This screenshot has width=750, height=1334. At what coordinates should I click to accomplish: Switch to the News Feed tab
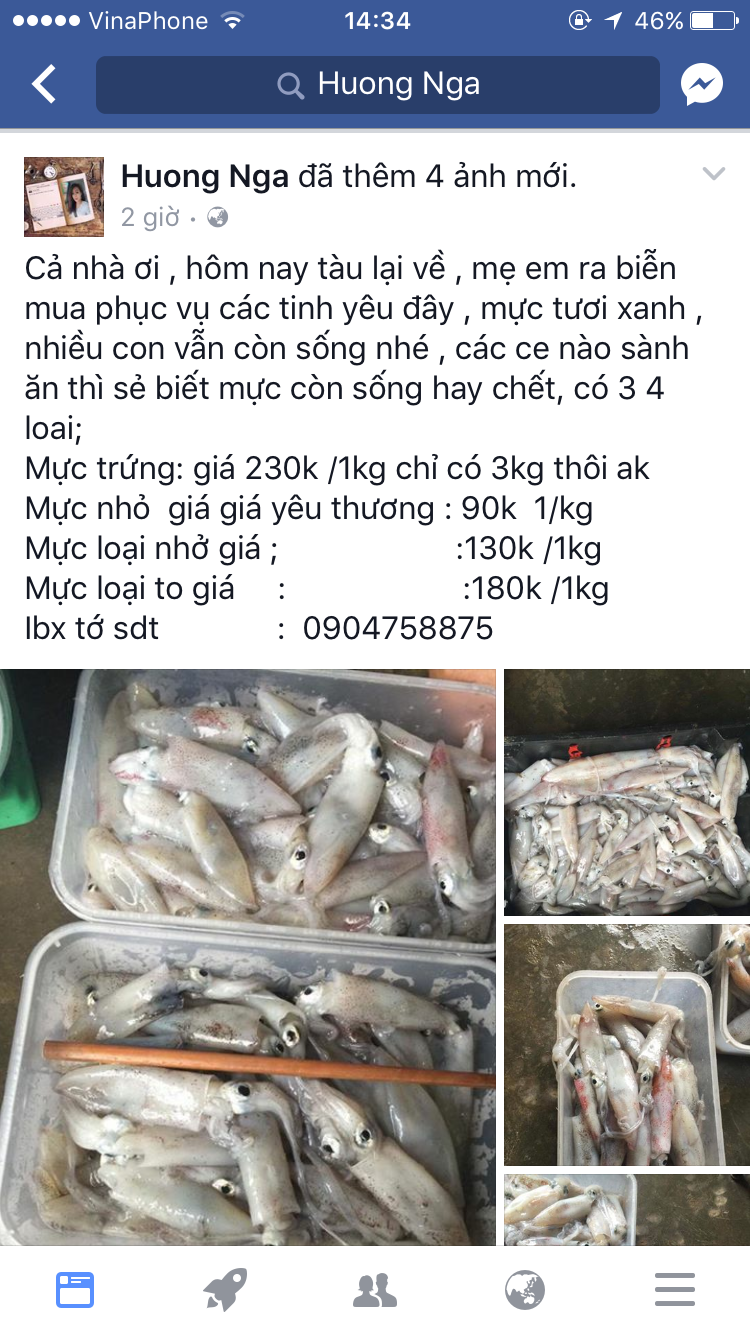click(75, 1289)
